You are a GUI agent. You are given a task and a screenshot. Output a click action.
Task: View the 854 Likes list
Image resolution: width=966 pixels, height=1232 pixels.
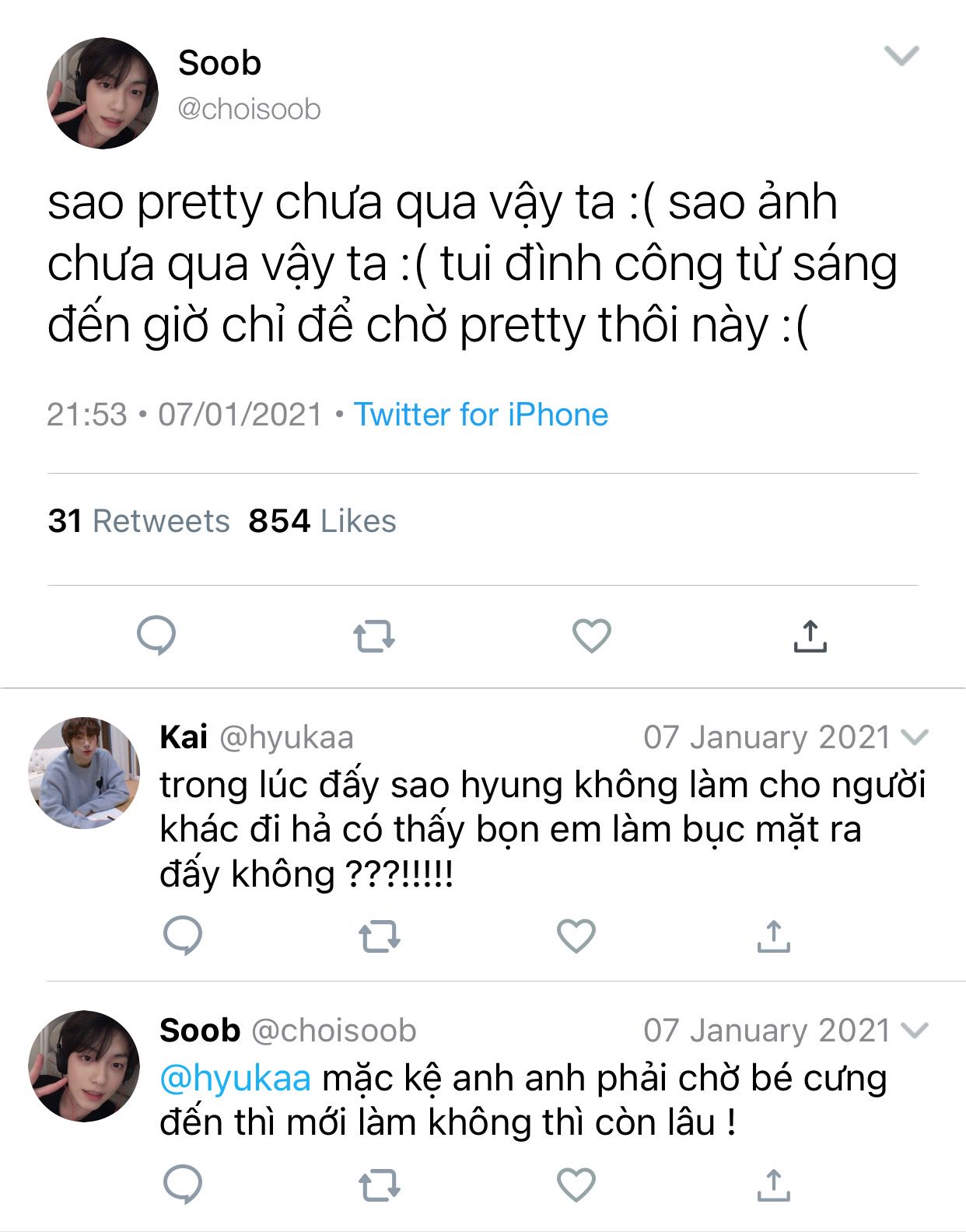click(x=322, y=521)
